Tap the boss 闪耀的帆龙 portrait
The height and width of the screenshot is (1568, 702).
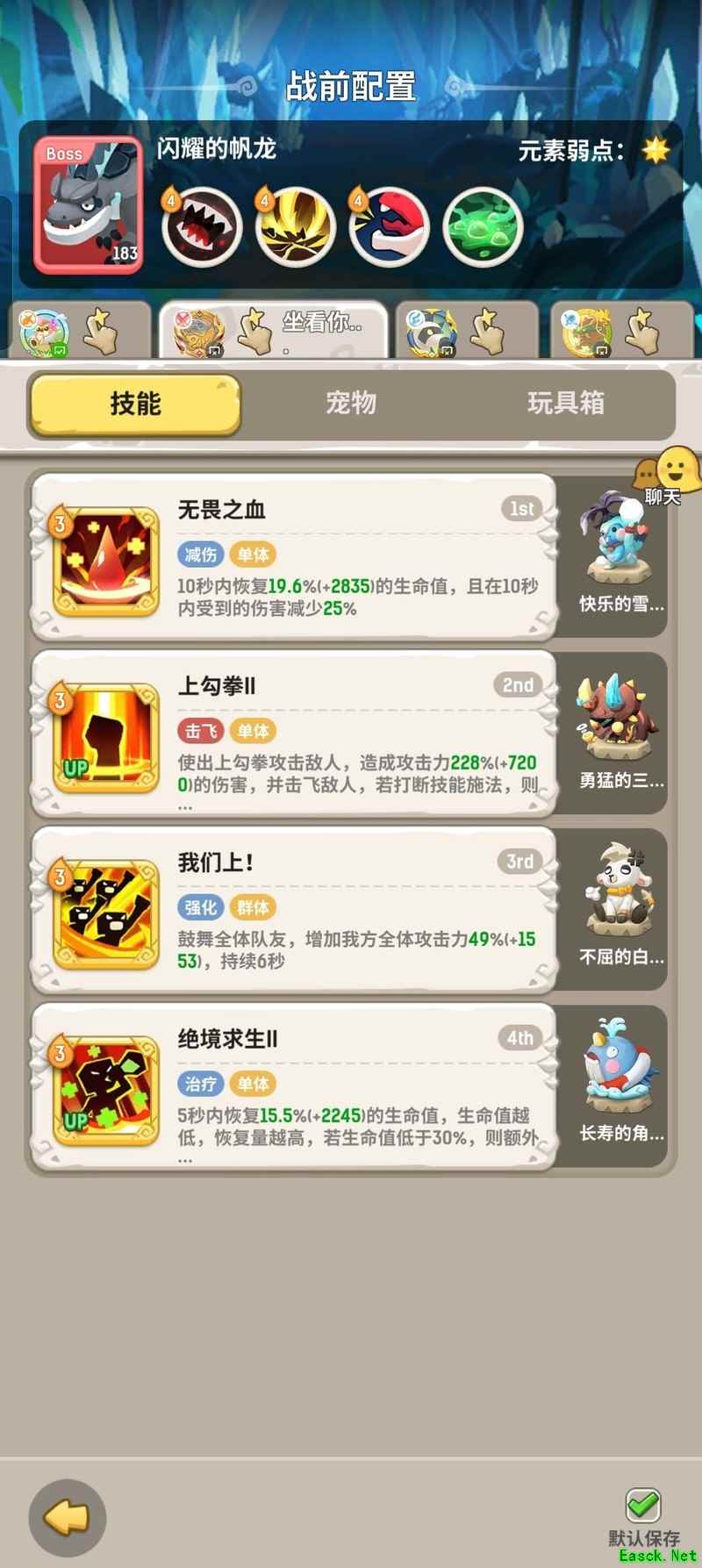(x=88, y=206)
